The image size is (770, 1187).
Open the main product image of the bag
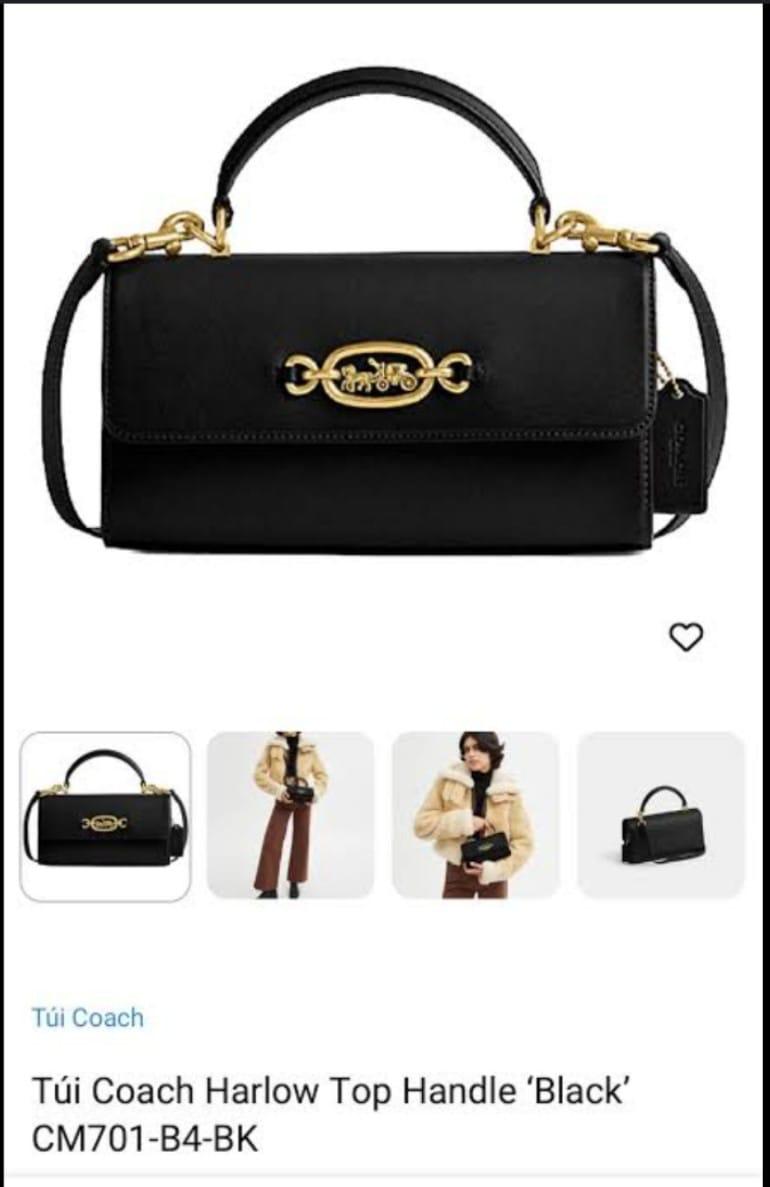(x=385, y=330)
